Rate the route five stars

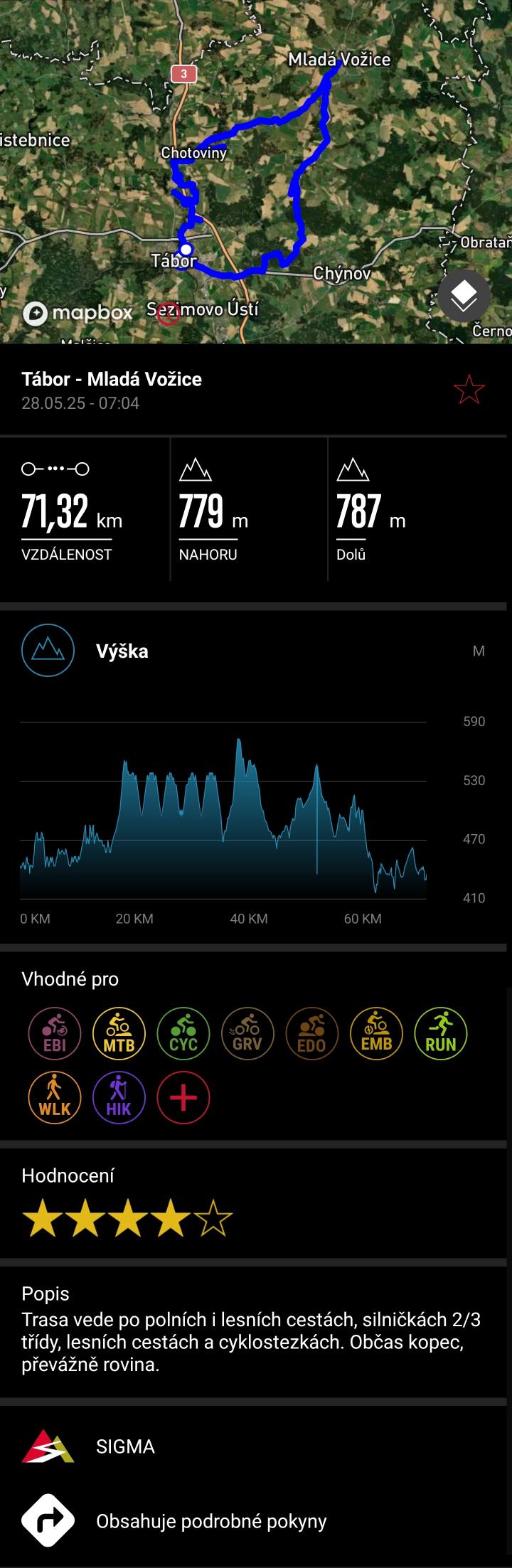pyautogui.click(x=213, y=1218)
